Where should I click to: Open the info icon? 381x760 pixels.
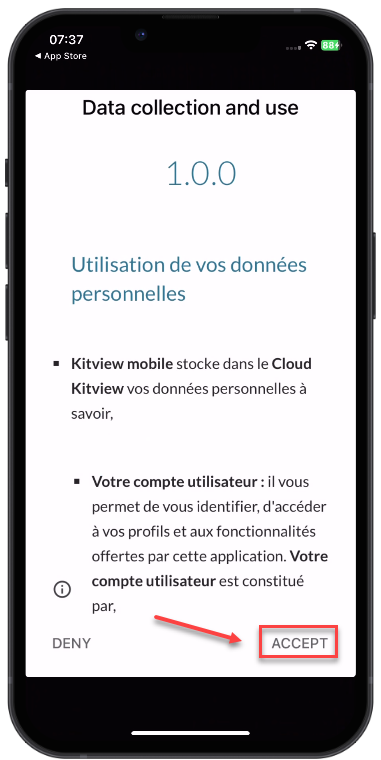pos(62,589)
